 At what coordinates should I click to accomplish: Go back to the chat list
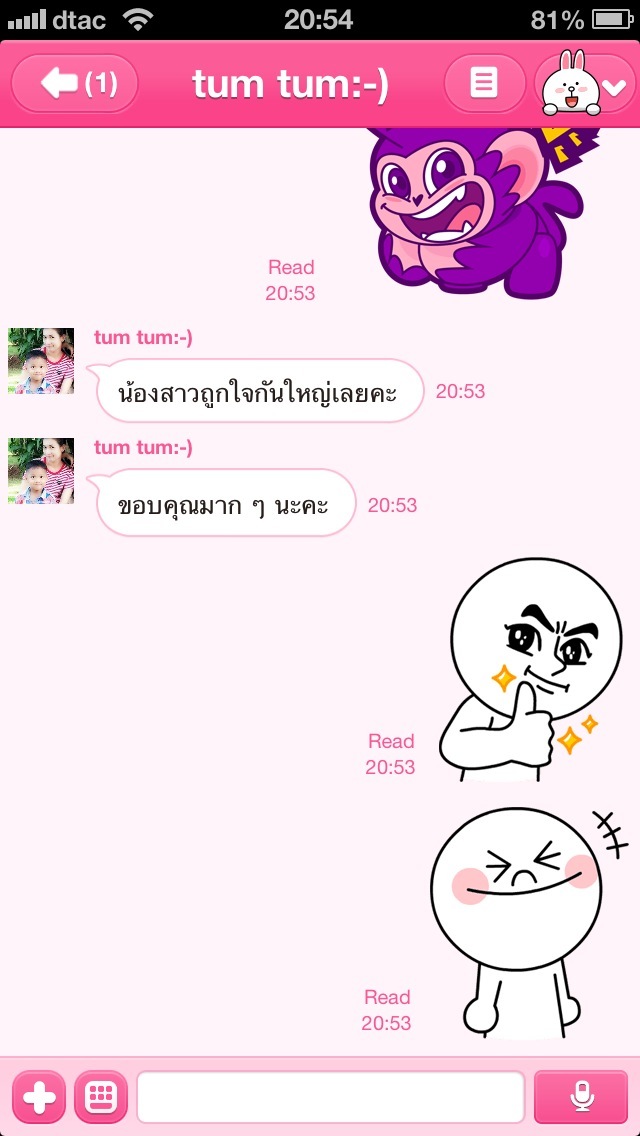point(75,84)
